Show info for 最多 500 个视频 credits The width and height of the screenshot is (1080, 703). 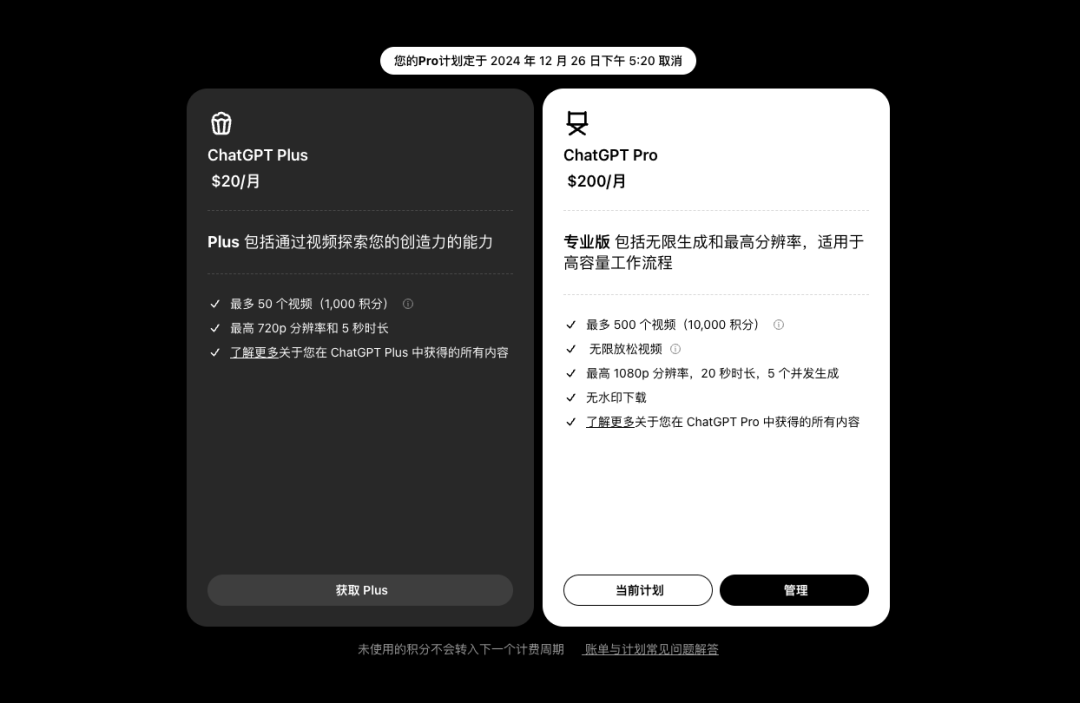779,325
